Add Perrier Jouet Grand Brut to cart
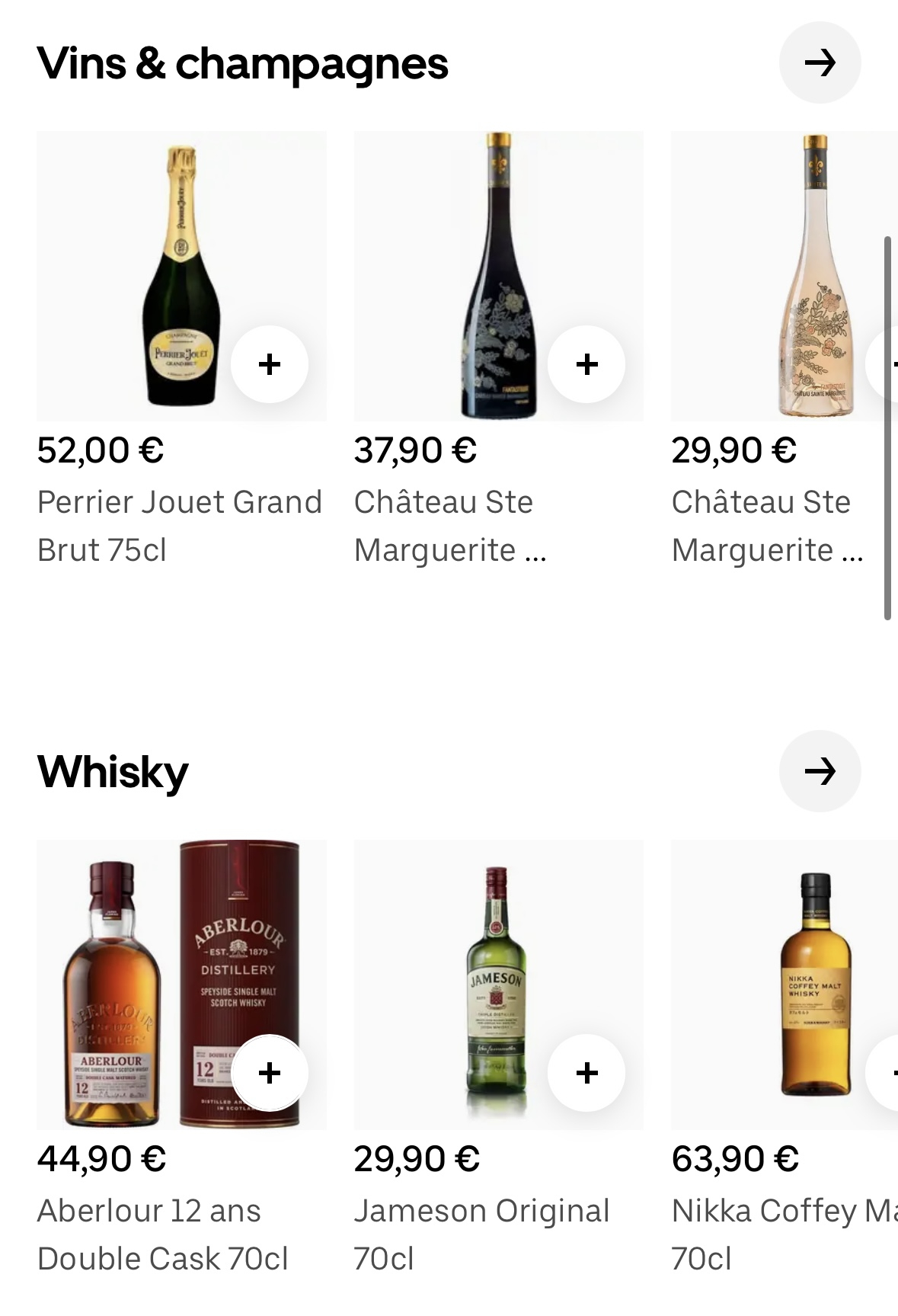Screen dimensions: 898x1316 [270, 364]
